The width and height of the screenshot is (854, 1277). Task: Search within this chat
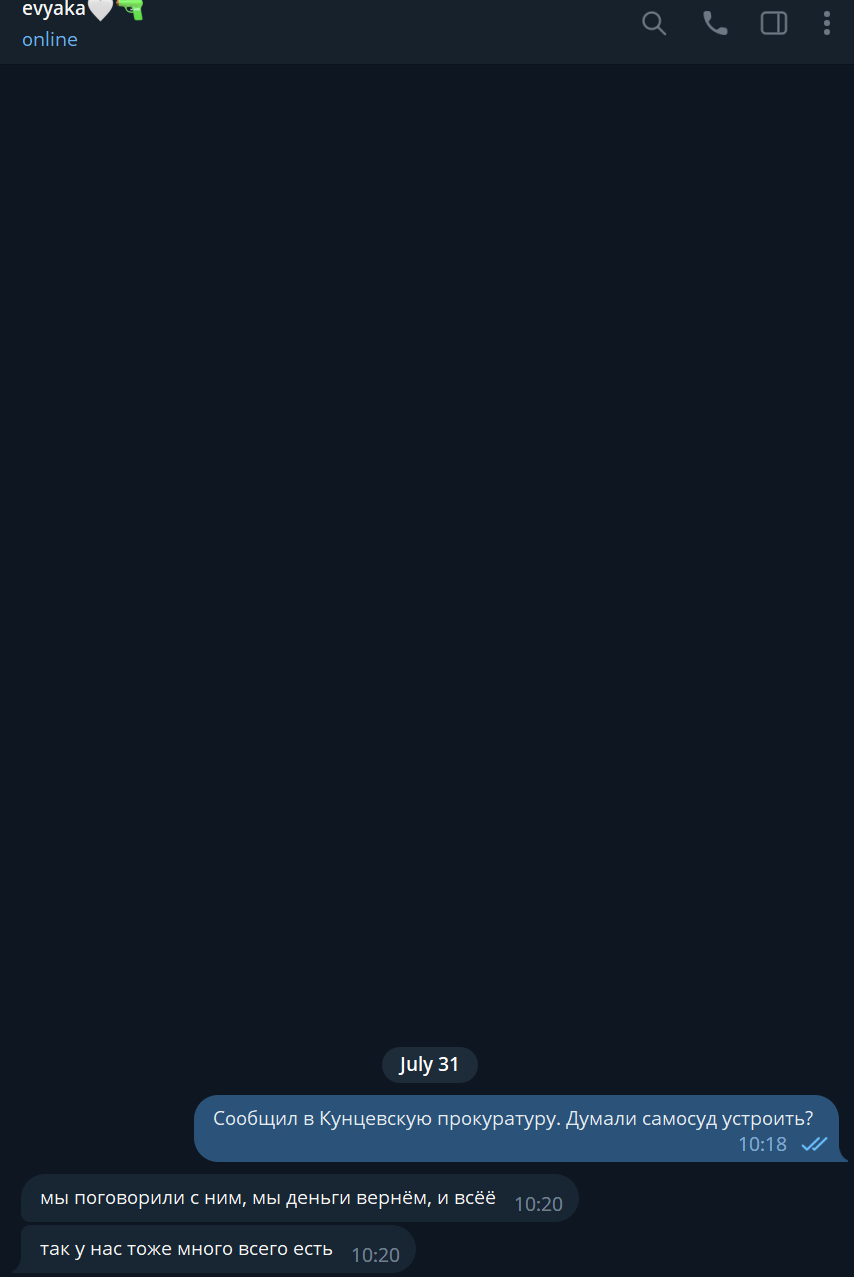(654, 23)
